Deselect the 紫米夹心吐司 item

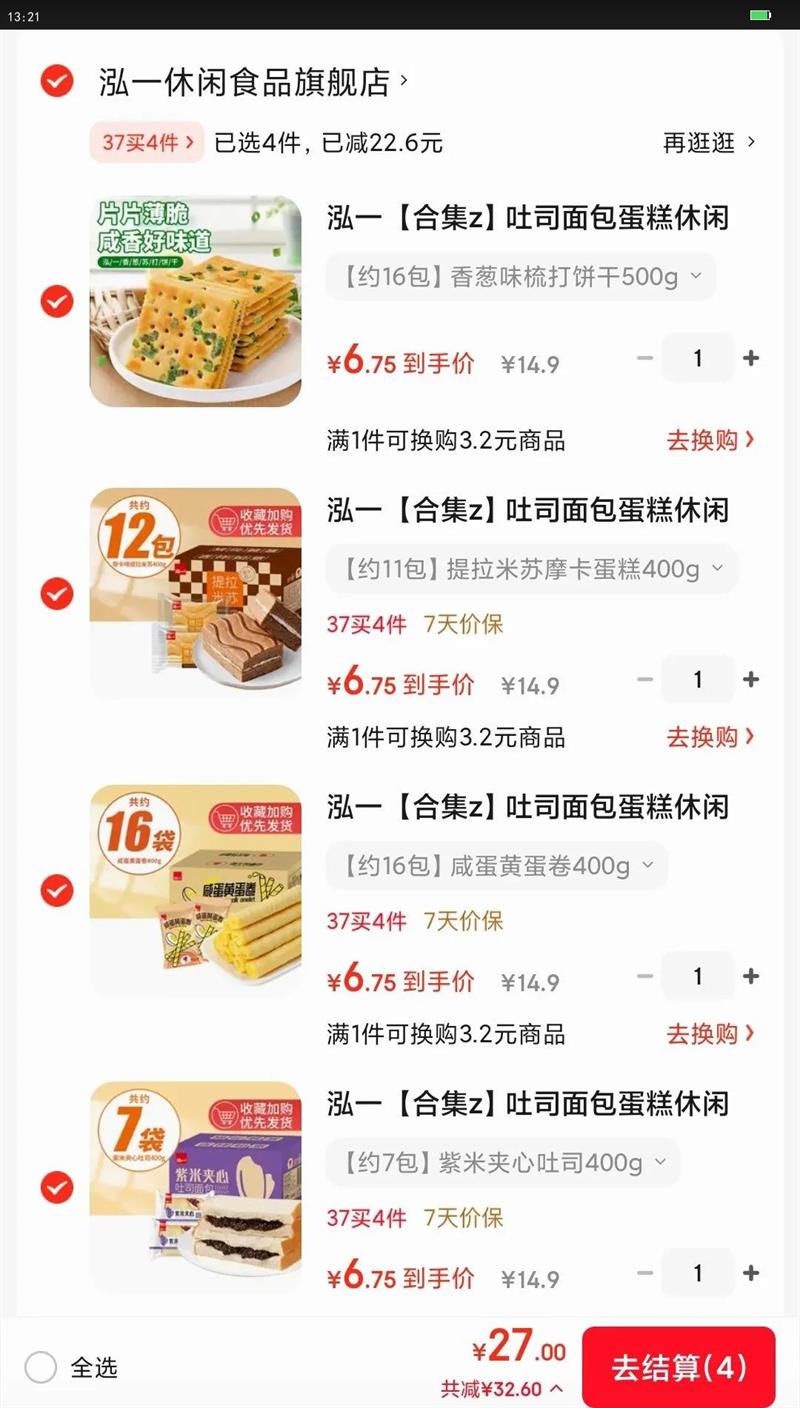pyautogui.click(x=57, y=1187)
